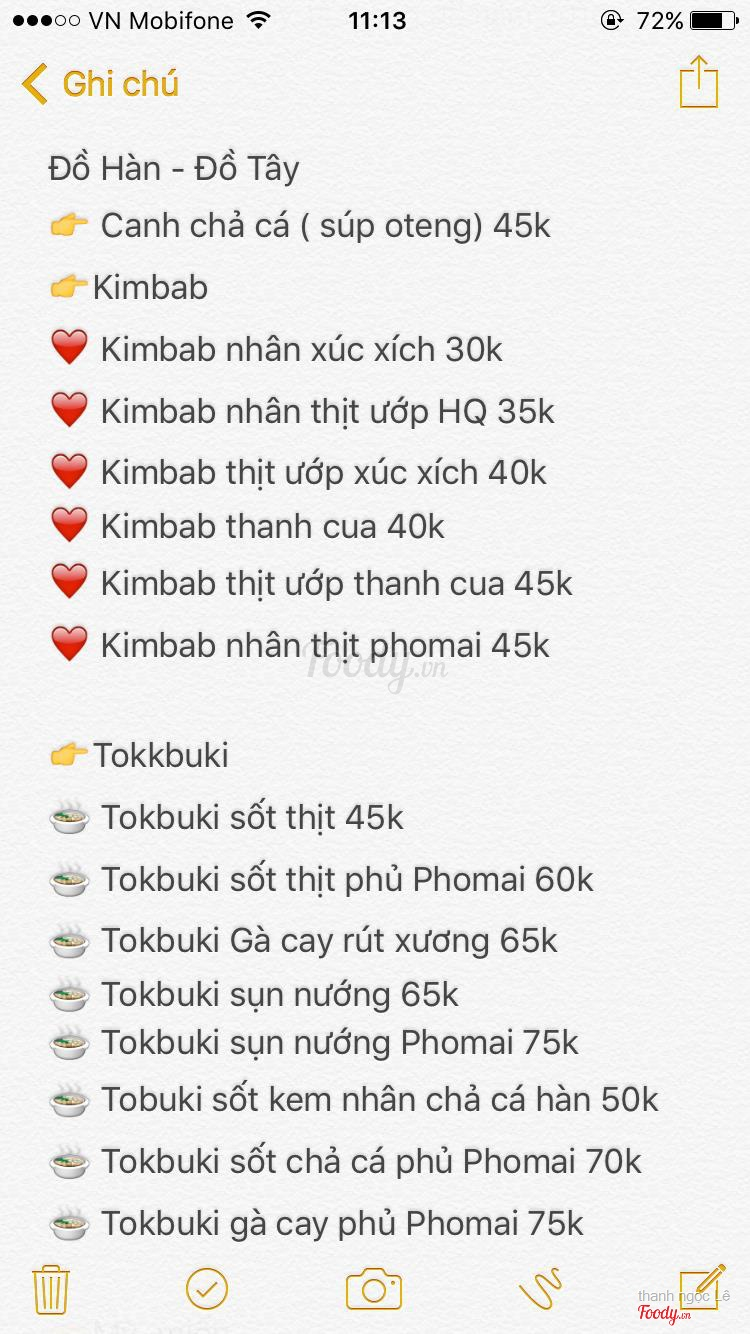This screenshot has height=1334, width=750.
Task: Open the camera to add photo
Action: (x=374, y=1289)
